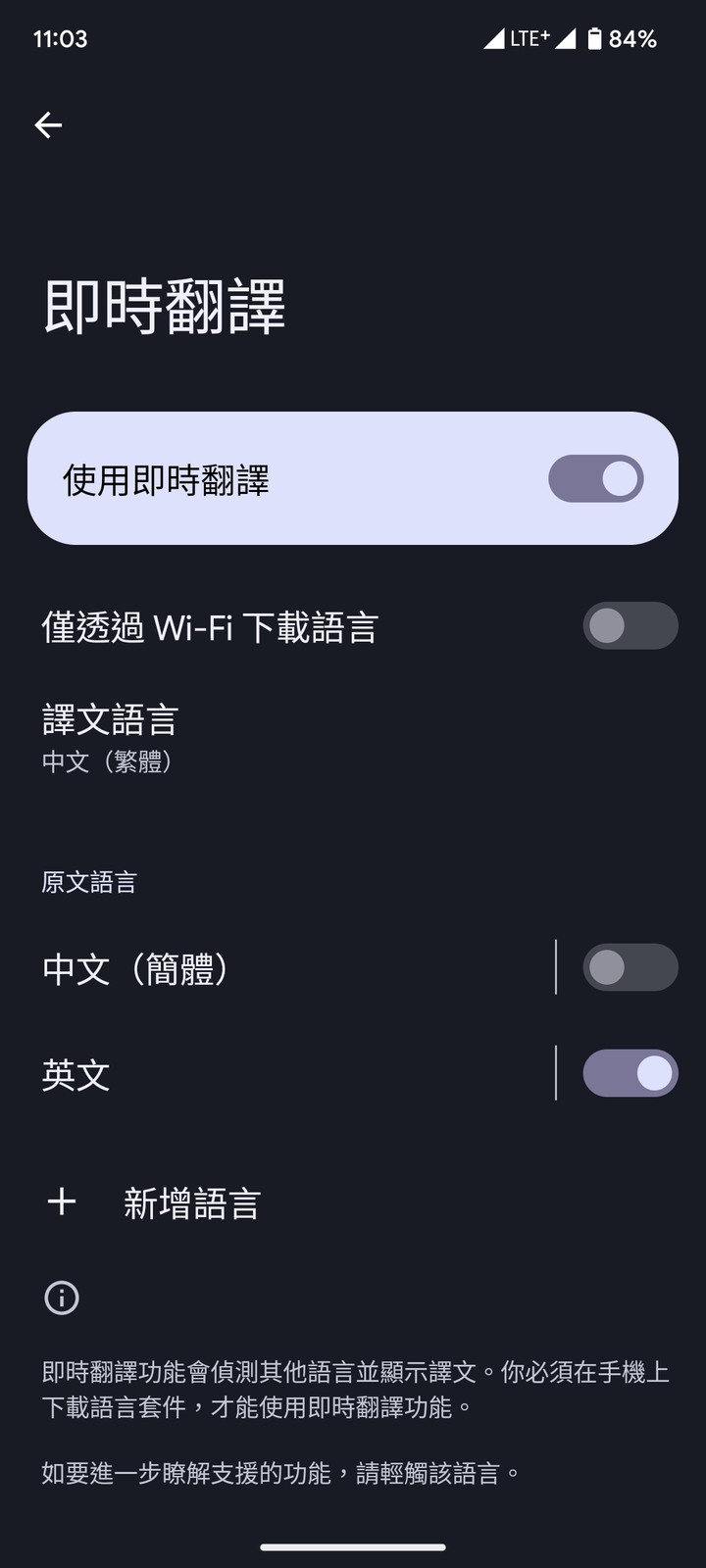Screen dimensions: 706x1568
Task: Turn on the 中文（簡體）switch
Action: pos(630,967)
